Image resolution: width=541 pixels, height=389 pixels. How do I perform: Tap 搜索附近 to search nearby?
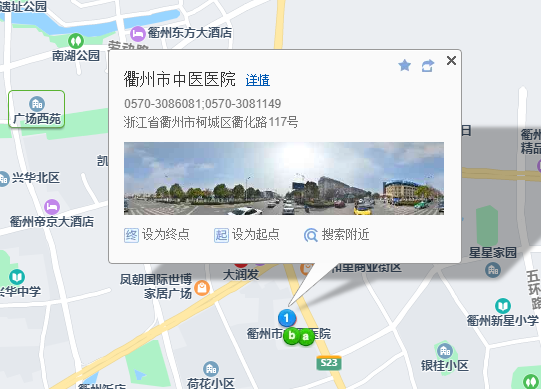point(336,235)
